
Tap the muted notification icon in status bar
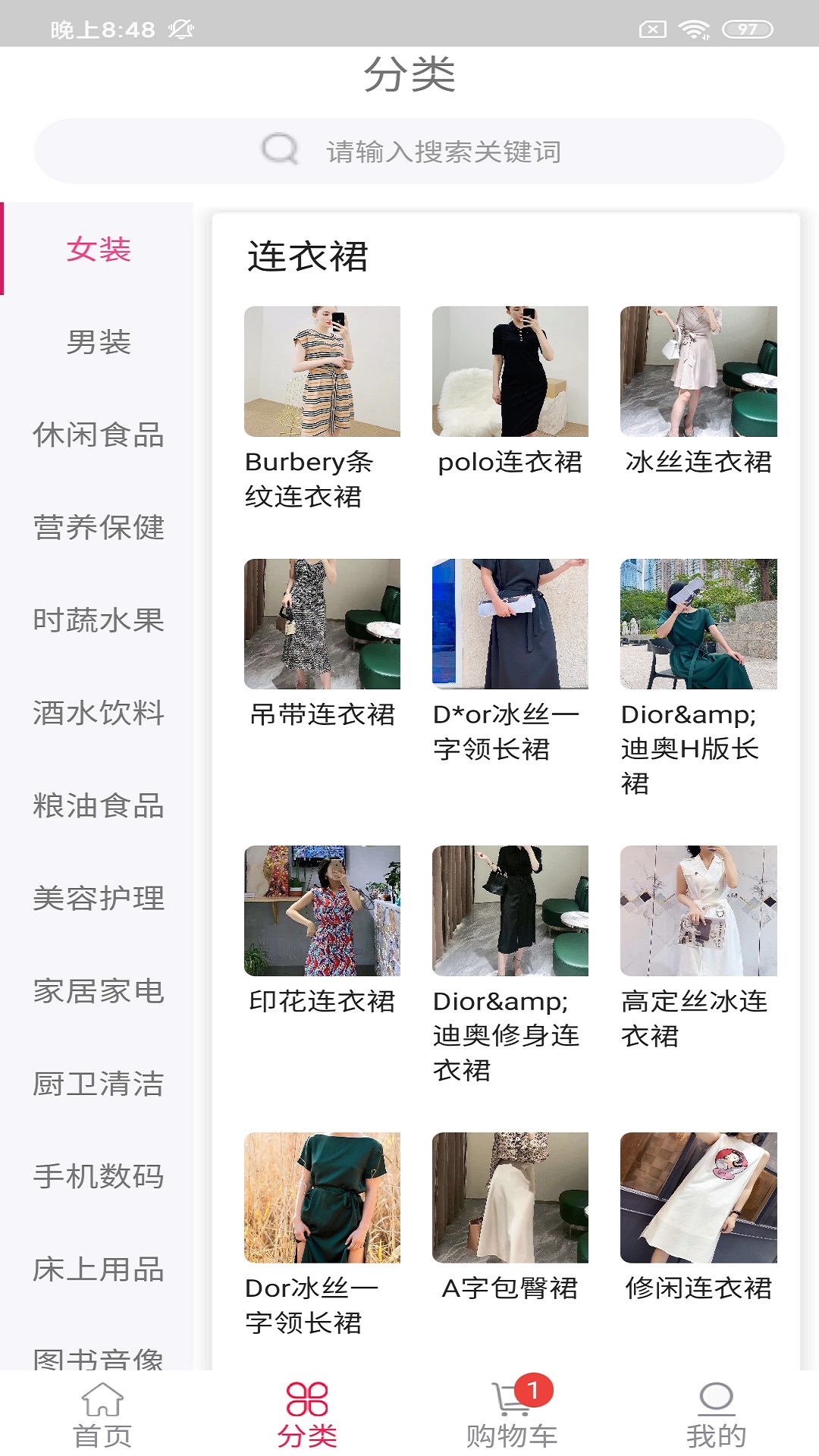(x=180, y=27)
